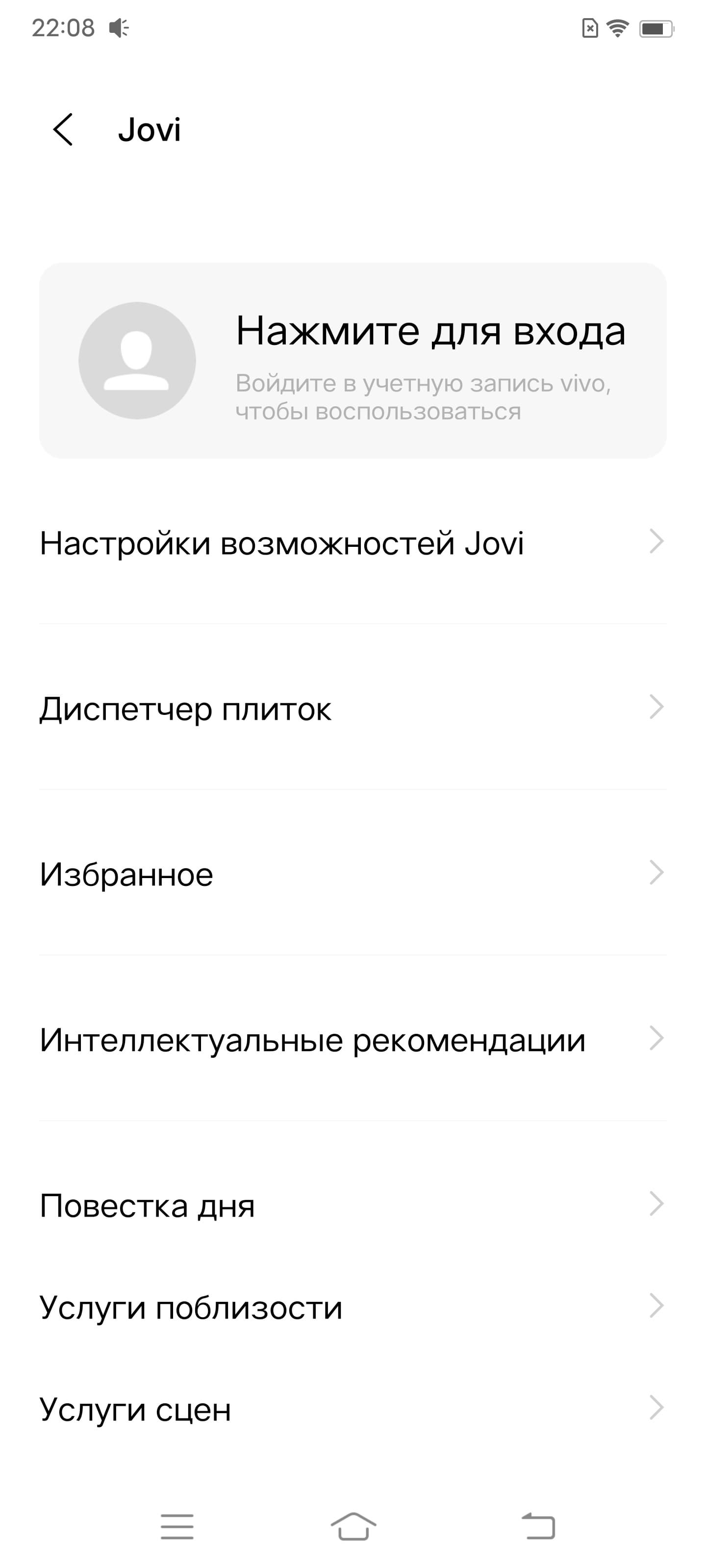706x1568 pixels.
Task: Go back from the Jovi screen
Action: coord(63,130)
